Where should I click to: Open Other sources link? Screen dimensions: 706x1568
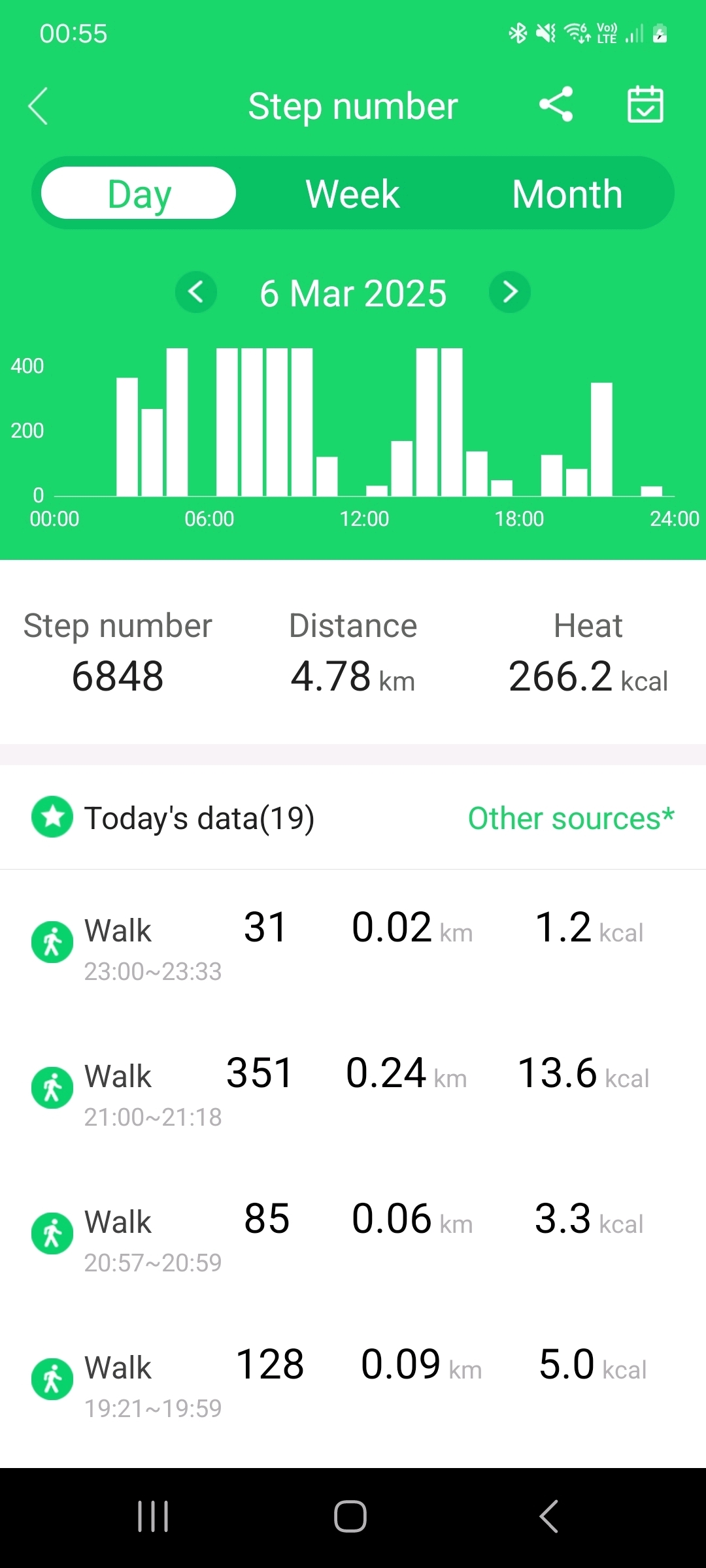click(x=571, y=818)
